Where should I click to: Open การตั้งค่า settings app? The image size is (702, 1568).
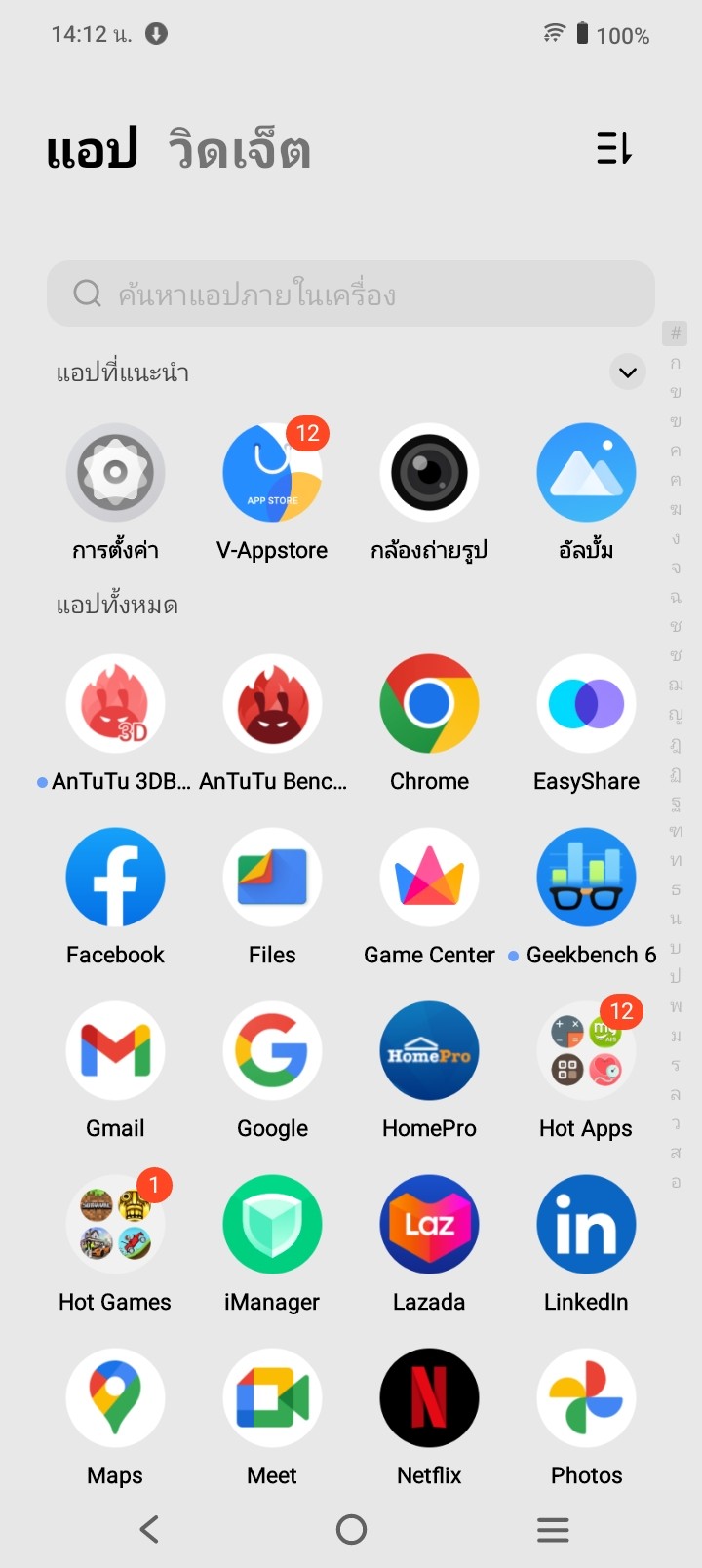(x=115, y=473)
